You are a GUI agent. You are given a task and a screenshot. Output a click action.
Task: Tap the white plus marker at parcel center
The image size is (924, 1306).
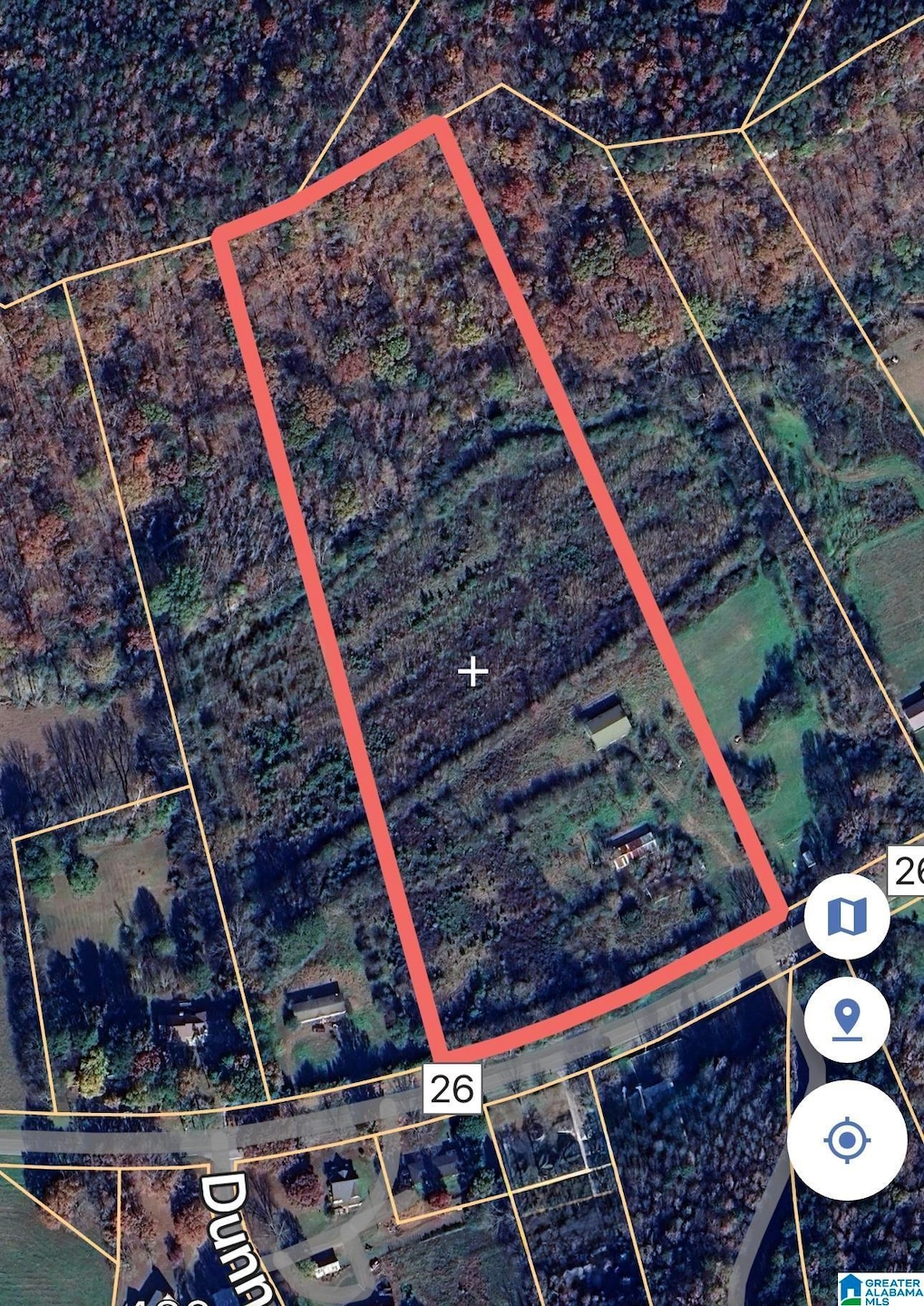pos(472,669)
